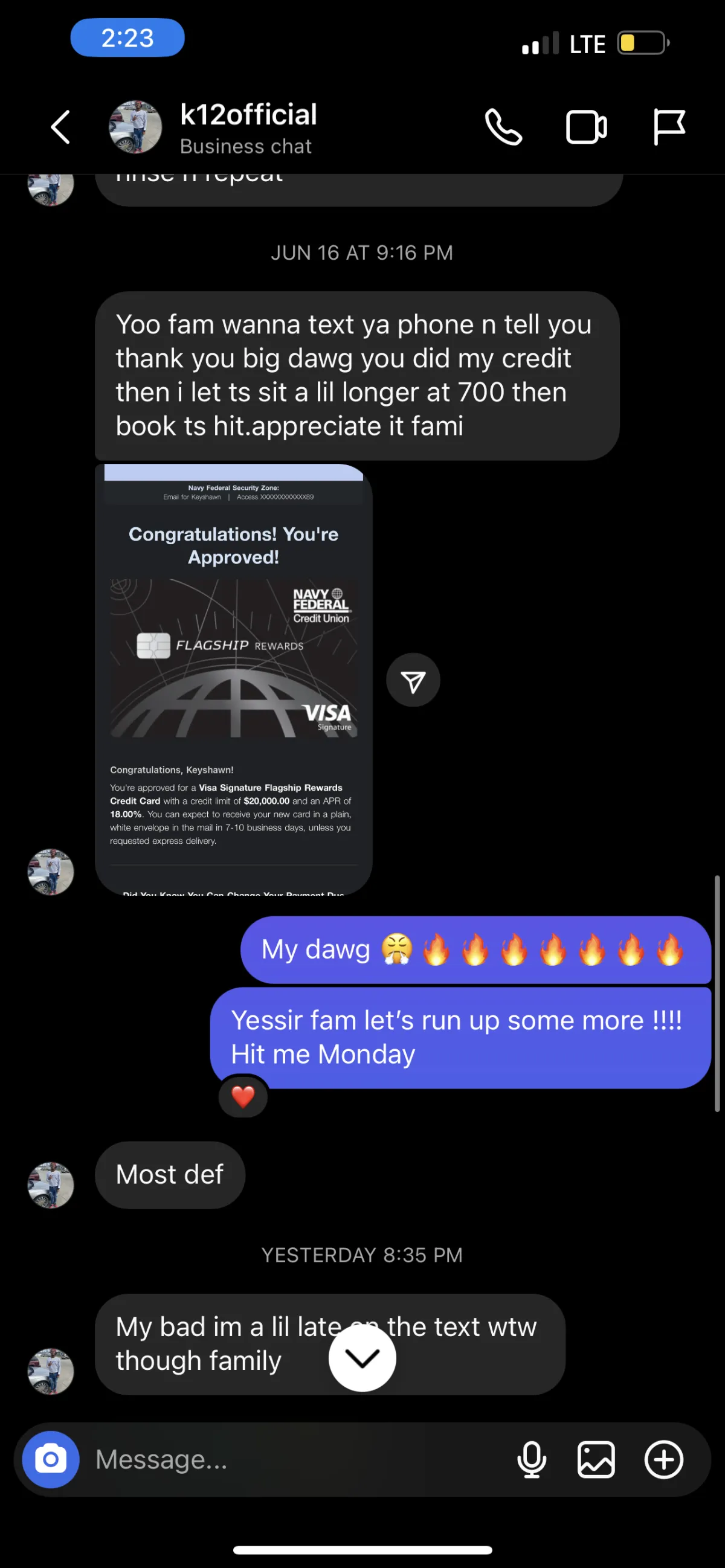The width and height of the screenshot is (725, 1568).
Task: Start a voice call with k12official
Action: coord(503,127)
